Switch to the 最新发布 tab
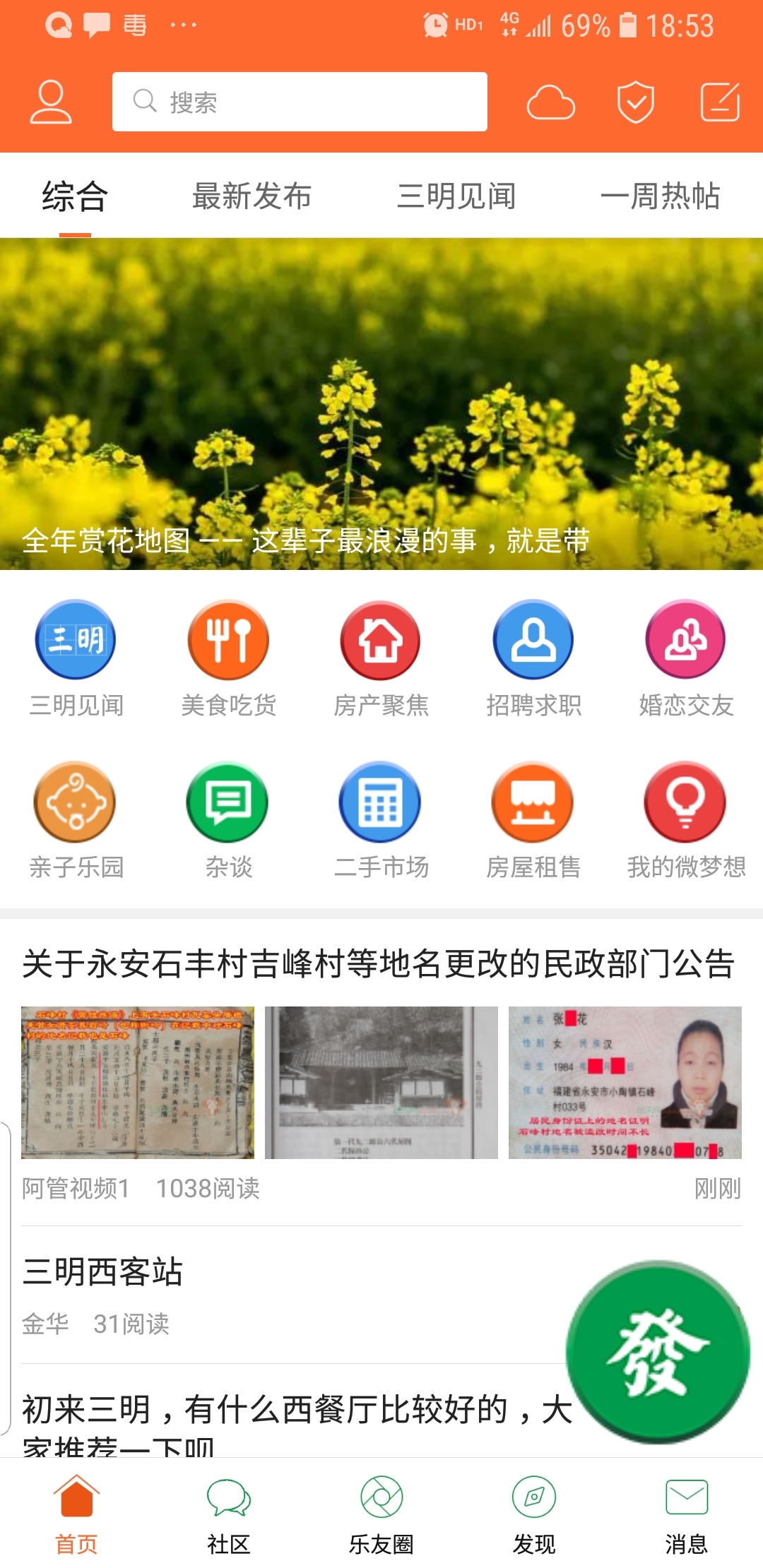The height and width of the screenshot is (1568, 763). [x=252, y=196]
